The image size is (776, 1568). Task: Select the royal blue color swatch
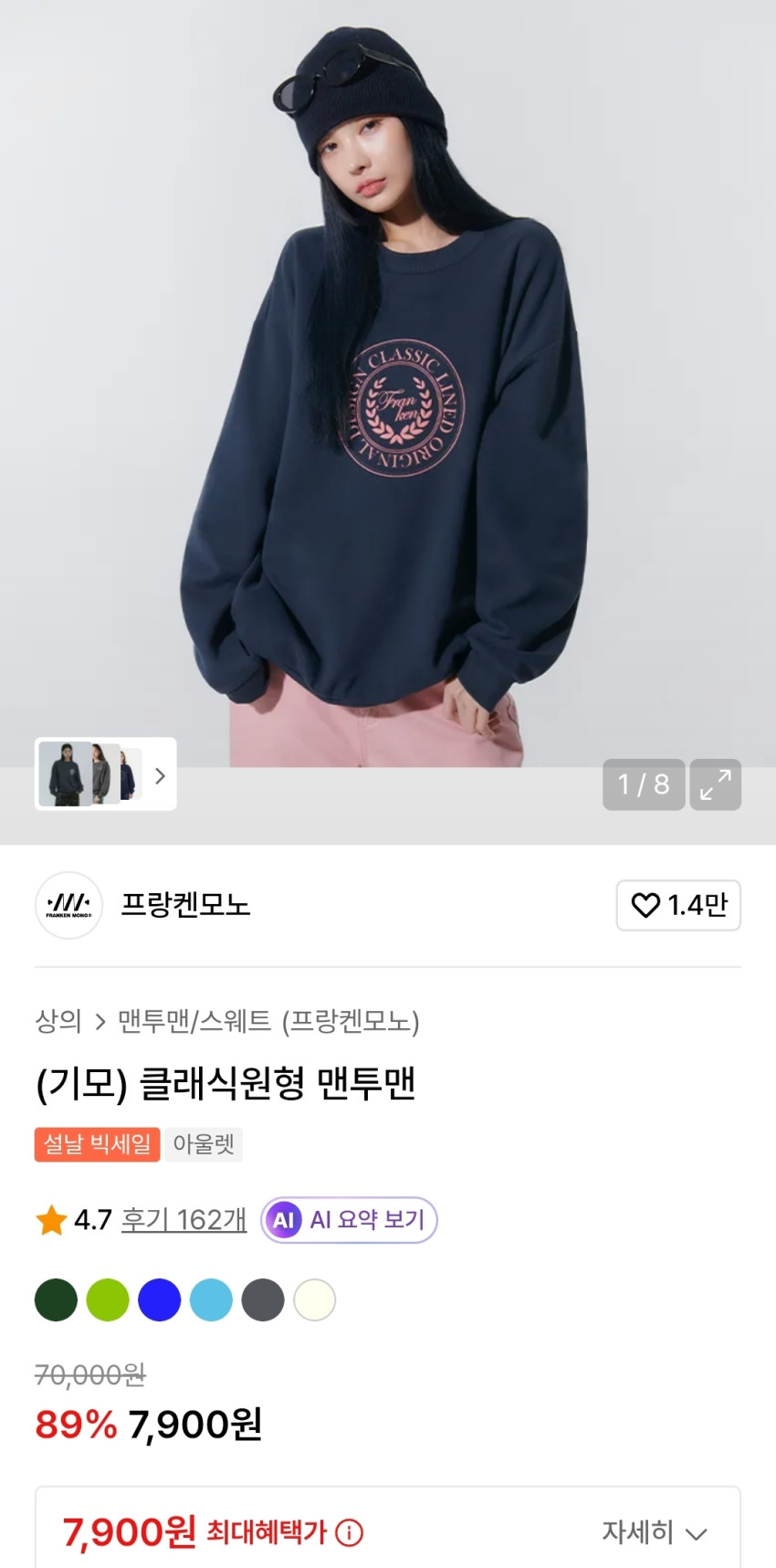(x=160, y=1300)
